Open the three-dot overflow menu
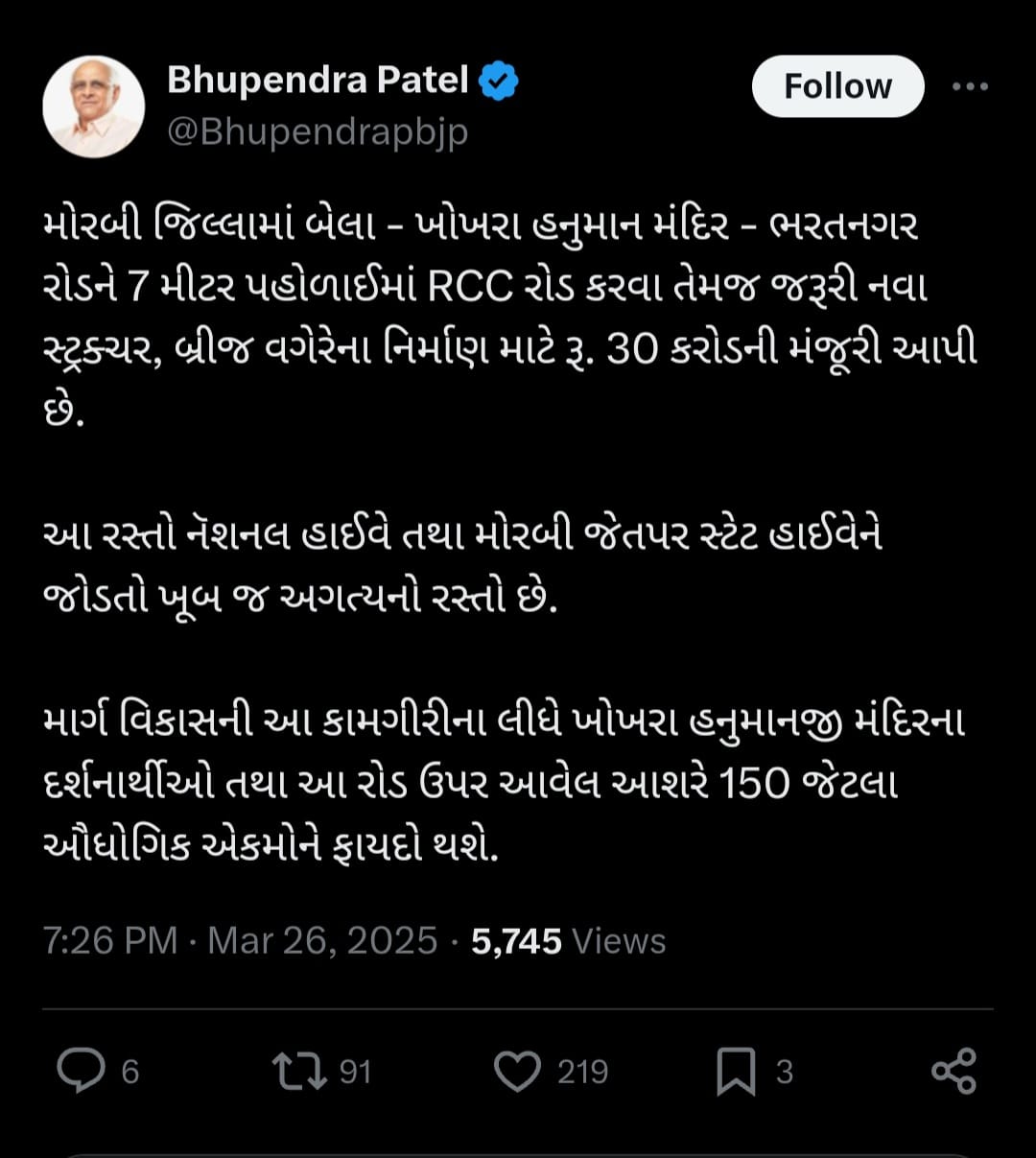 coord(970,86)
